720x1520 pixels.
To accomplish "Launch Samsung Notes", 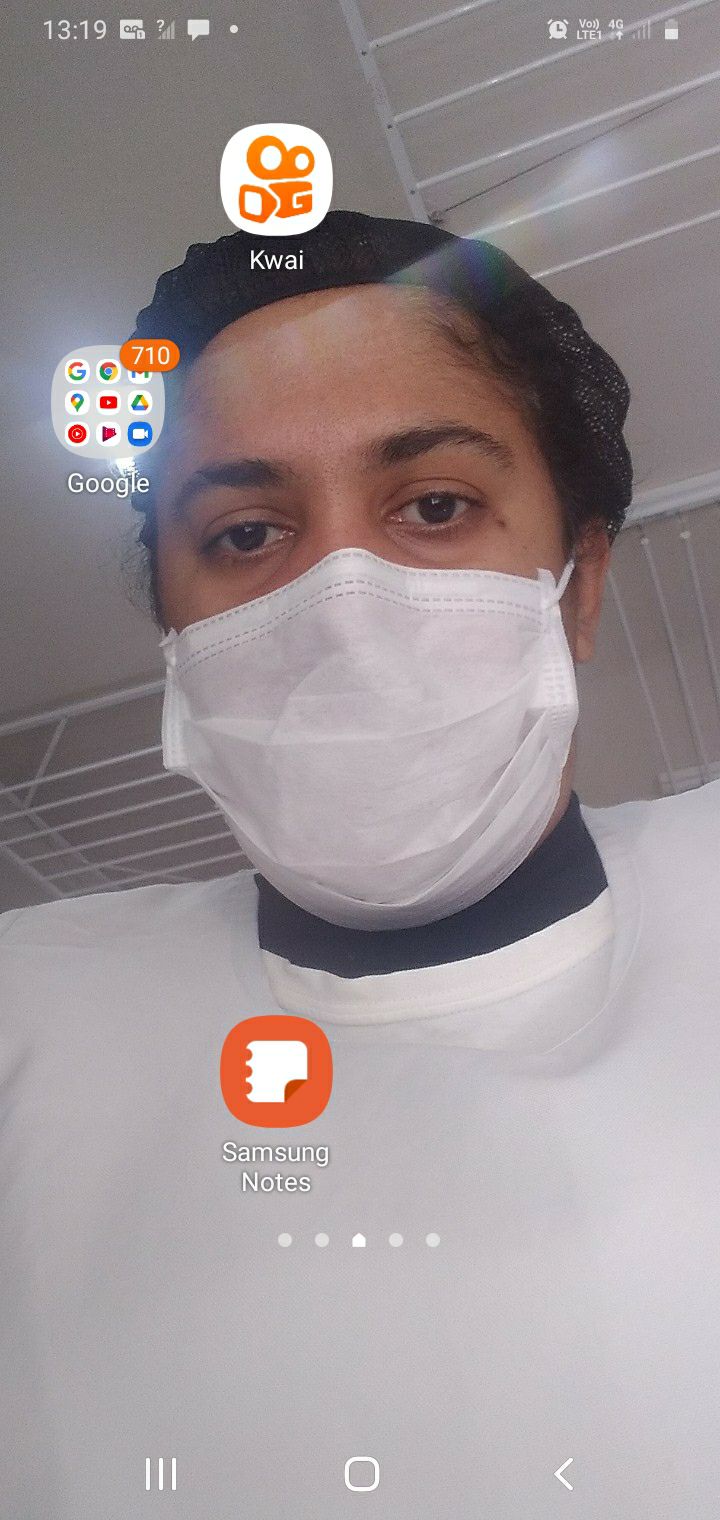I will 275,1072.
